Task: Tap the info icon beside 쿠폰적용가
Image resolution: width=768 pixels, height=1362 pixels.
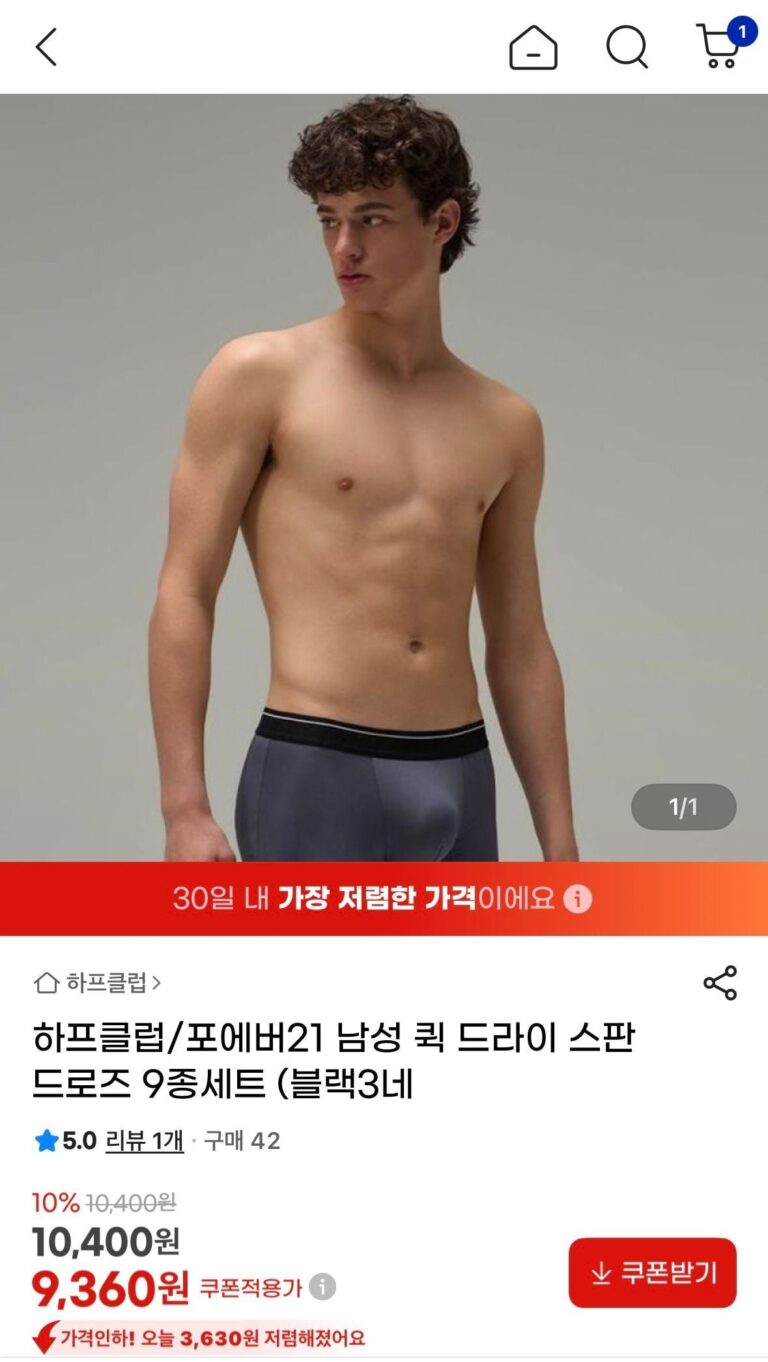Action: (322, 1287)
